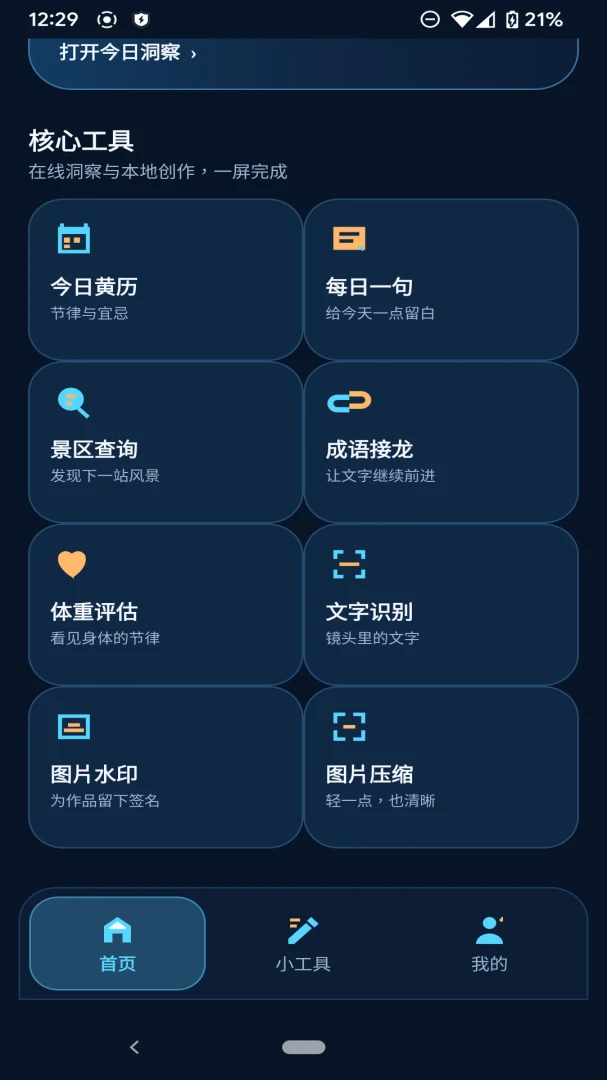Open the 打开今日洞察 link

[128, 52]
